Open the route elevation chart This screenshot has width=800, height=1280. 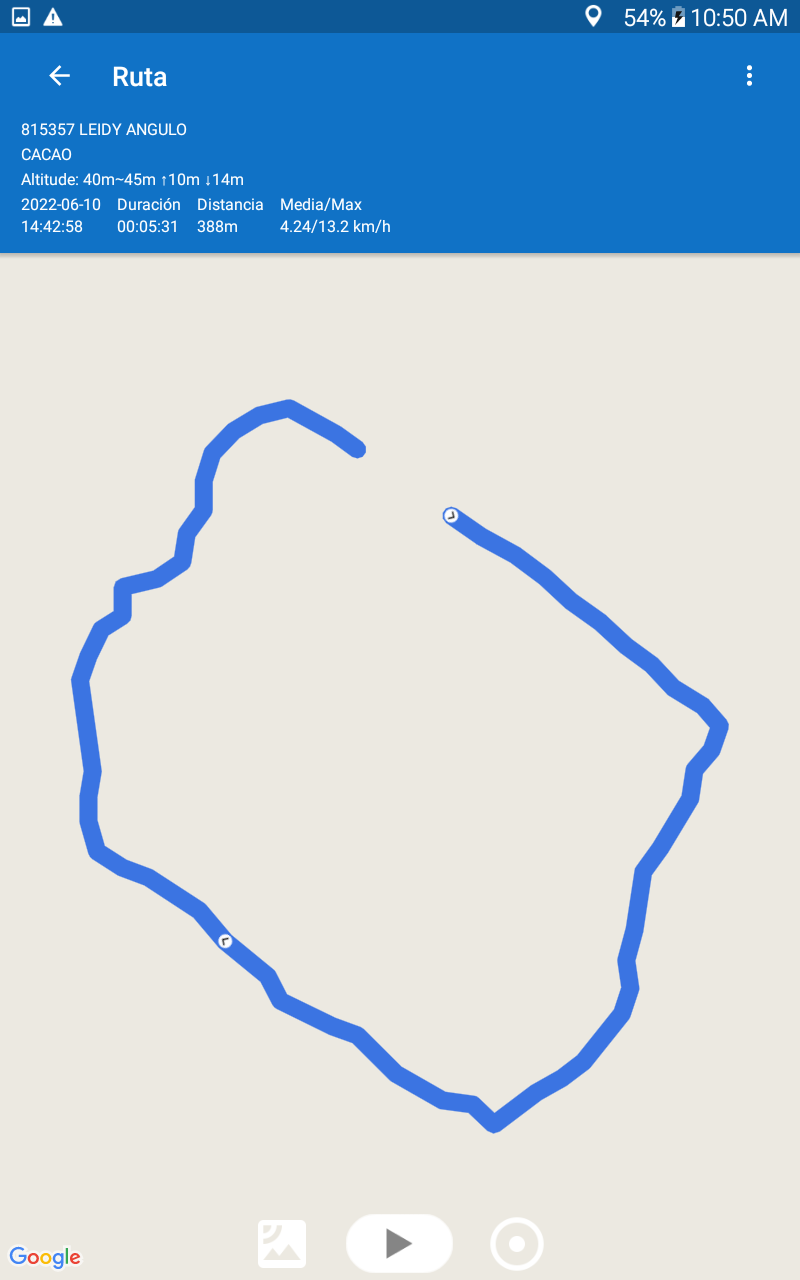(282, 1244)
